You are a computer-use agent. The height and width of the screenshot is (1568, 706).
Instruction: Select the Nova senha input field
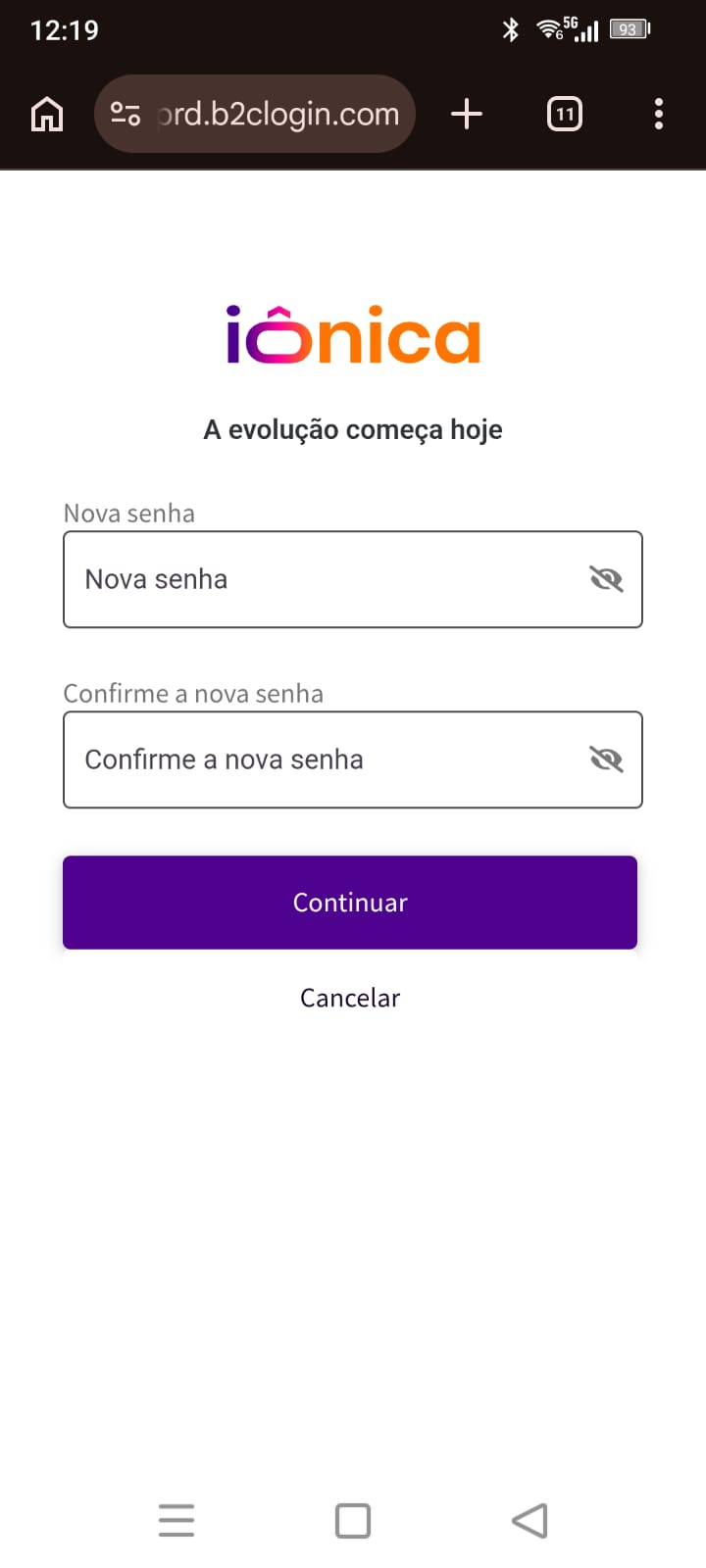pyautogui.click(x=294, y=579)
